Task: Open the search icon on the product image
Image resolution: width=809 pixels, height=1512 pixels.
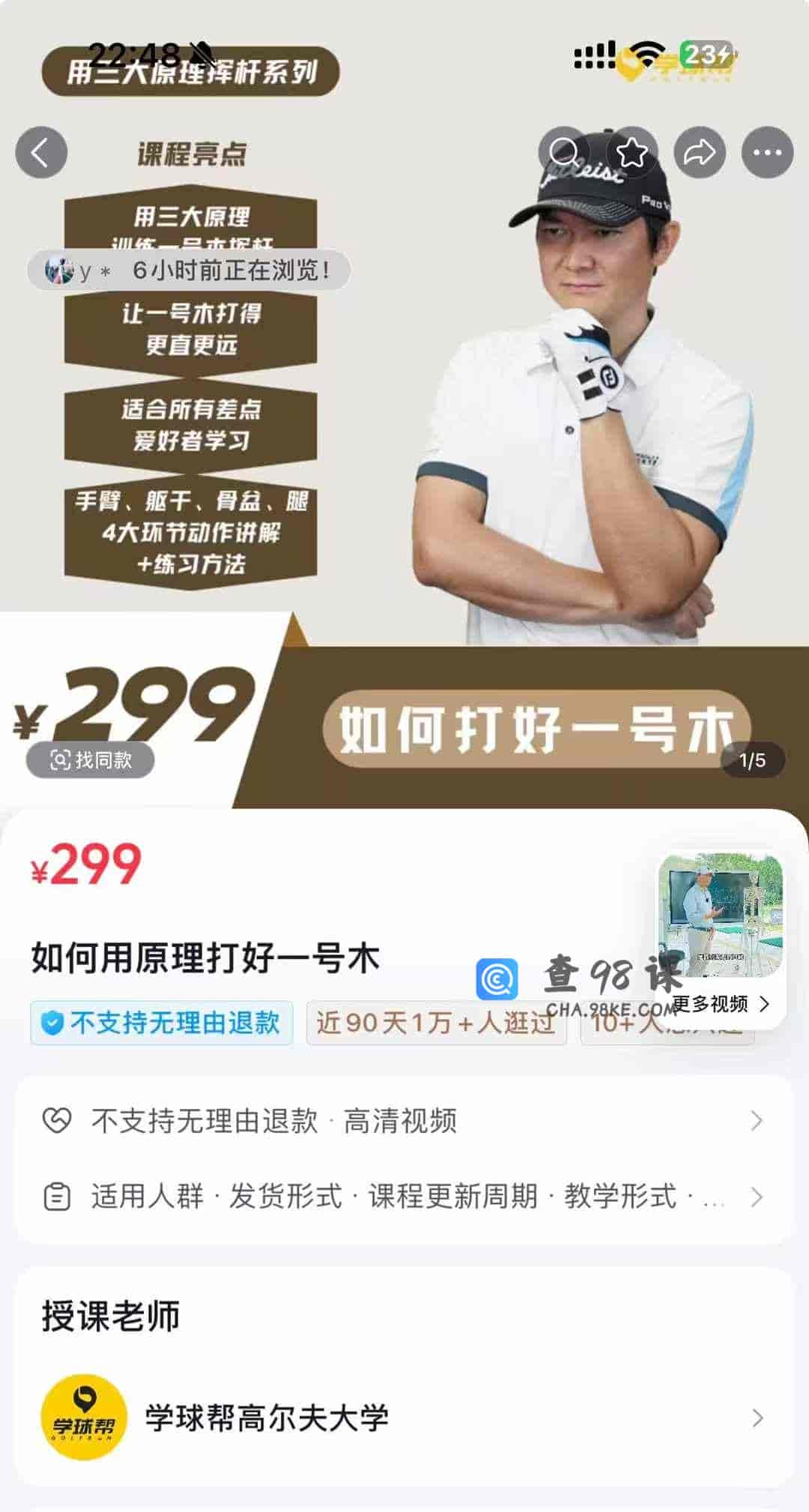Action: click(566, 152)
